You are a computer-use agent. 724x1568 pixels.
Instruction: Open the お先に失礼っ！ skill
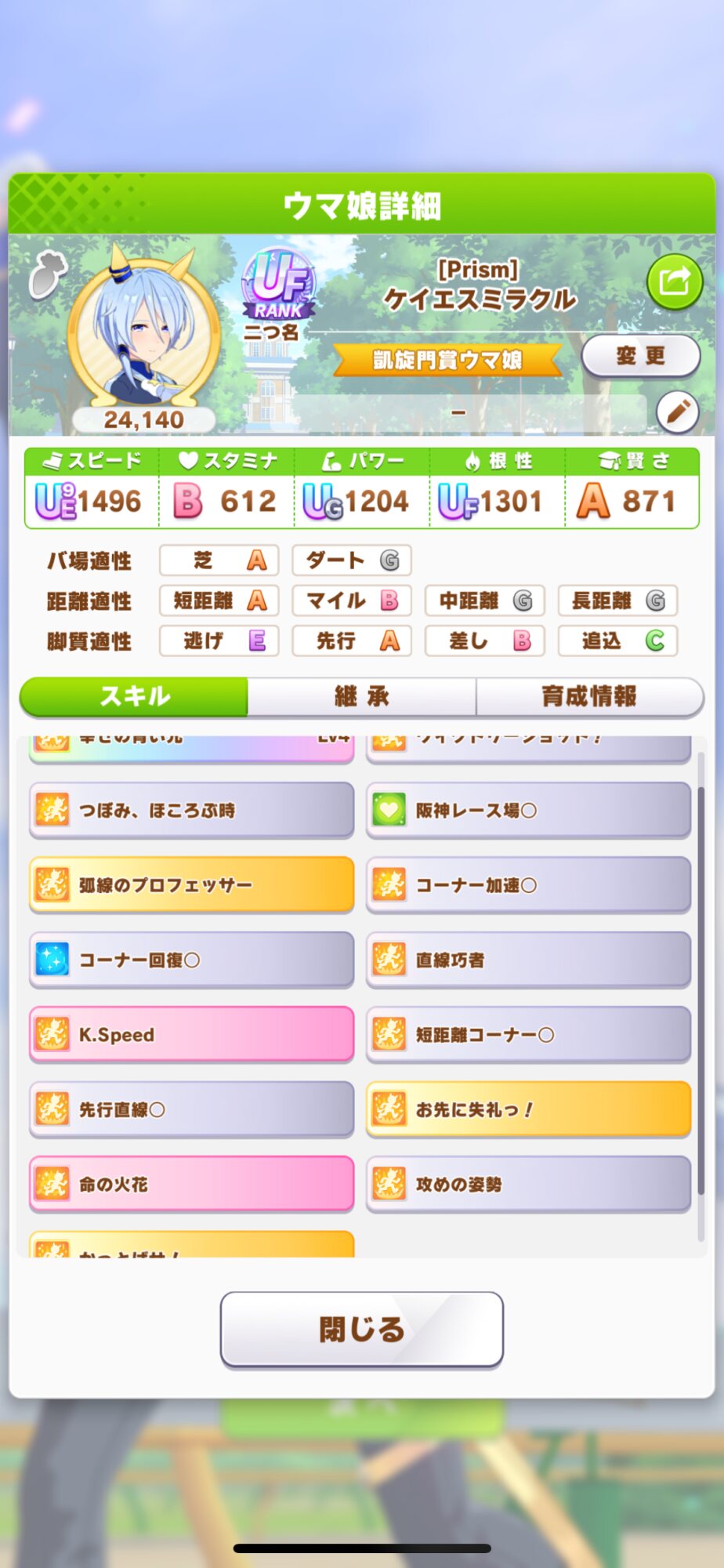[x=528, y=1109]
